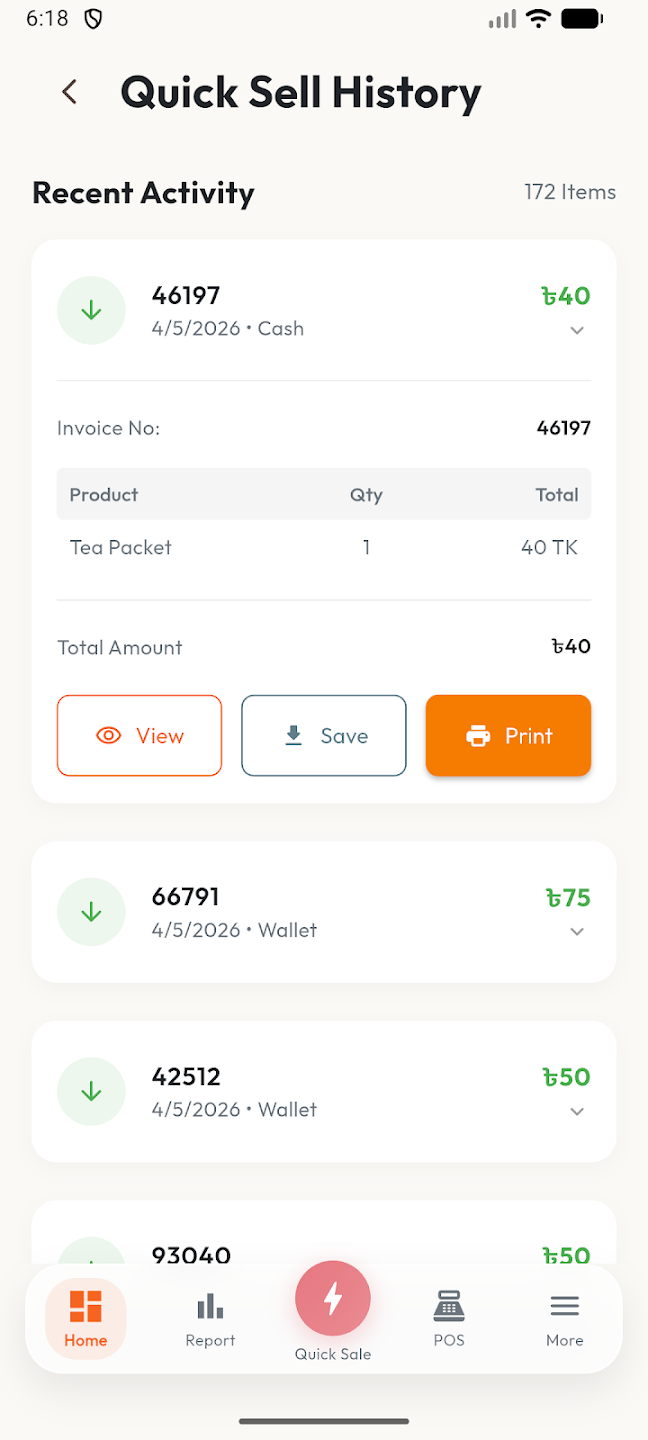Expand transaction 66791
Viewport: 648px width, 1440px height.
coord(577,932)
